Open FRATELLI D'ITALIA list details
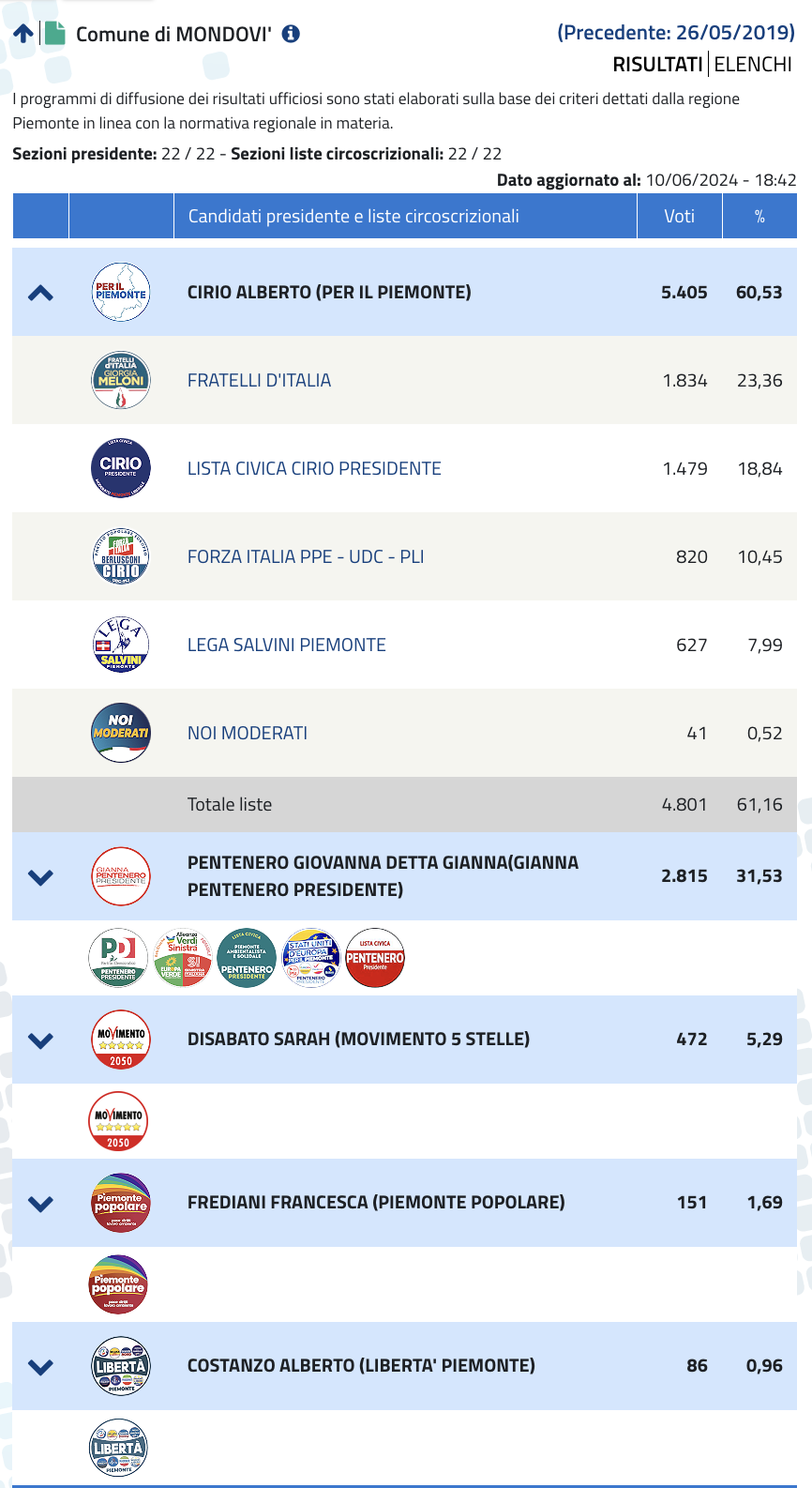This screenshot has height=1488, width=812. [259, 381]
